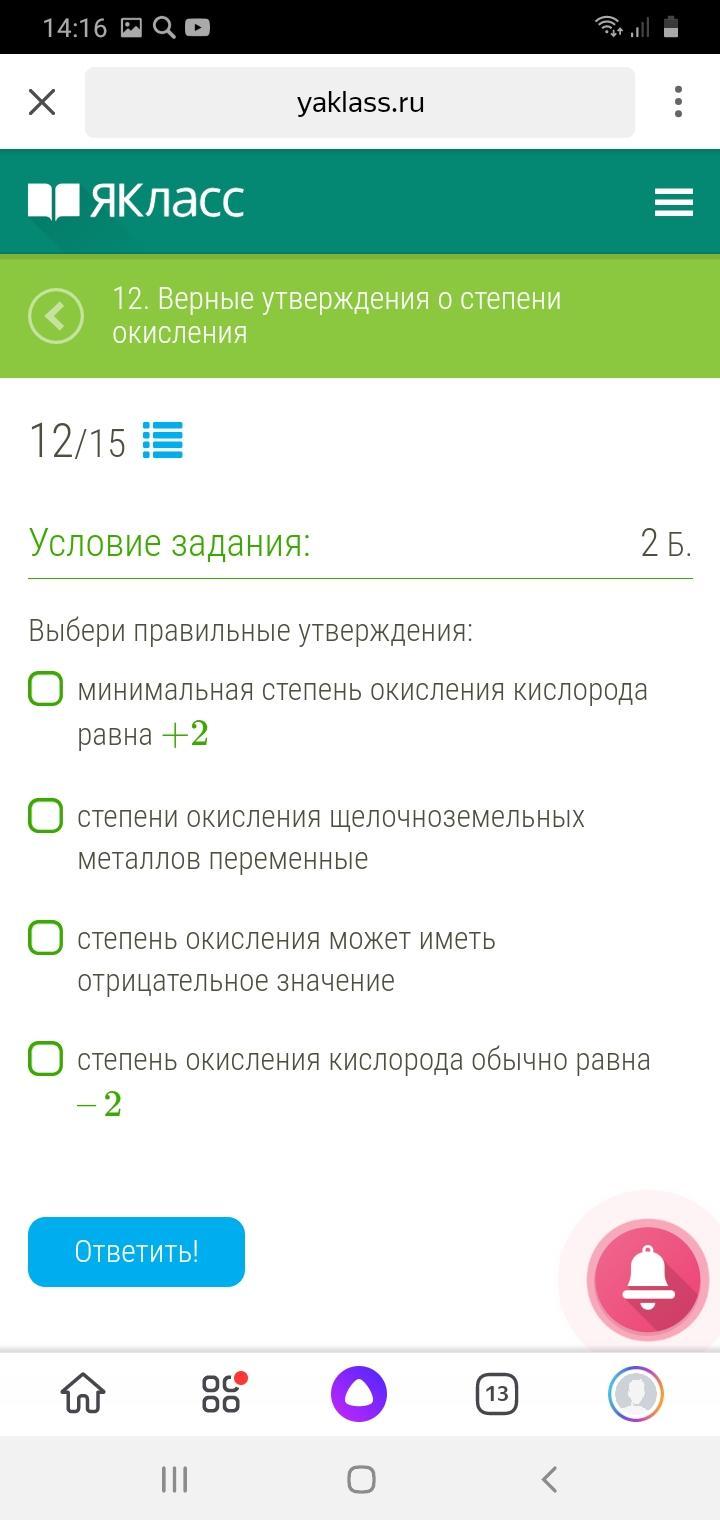Close the browser tab with X
Image resolution: width=720 pixels, height=1520 pixels.
42,101
